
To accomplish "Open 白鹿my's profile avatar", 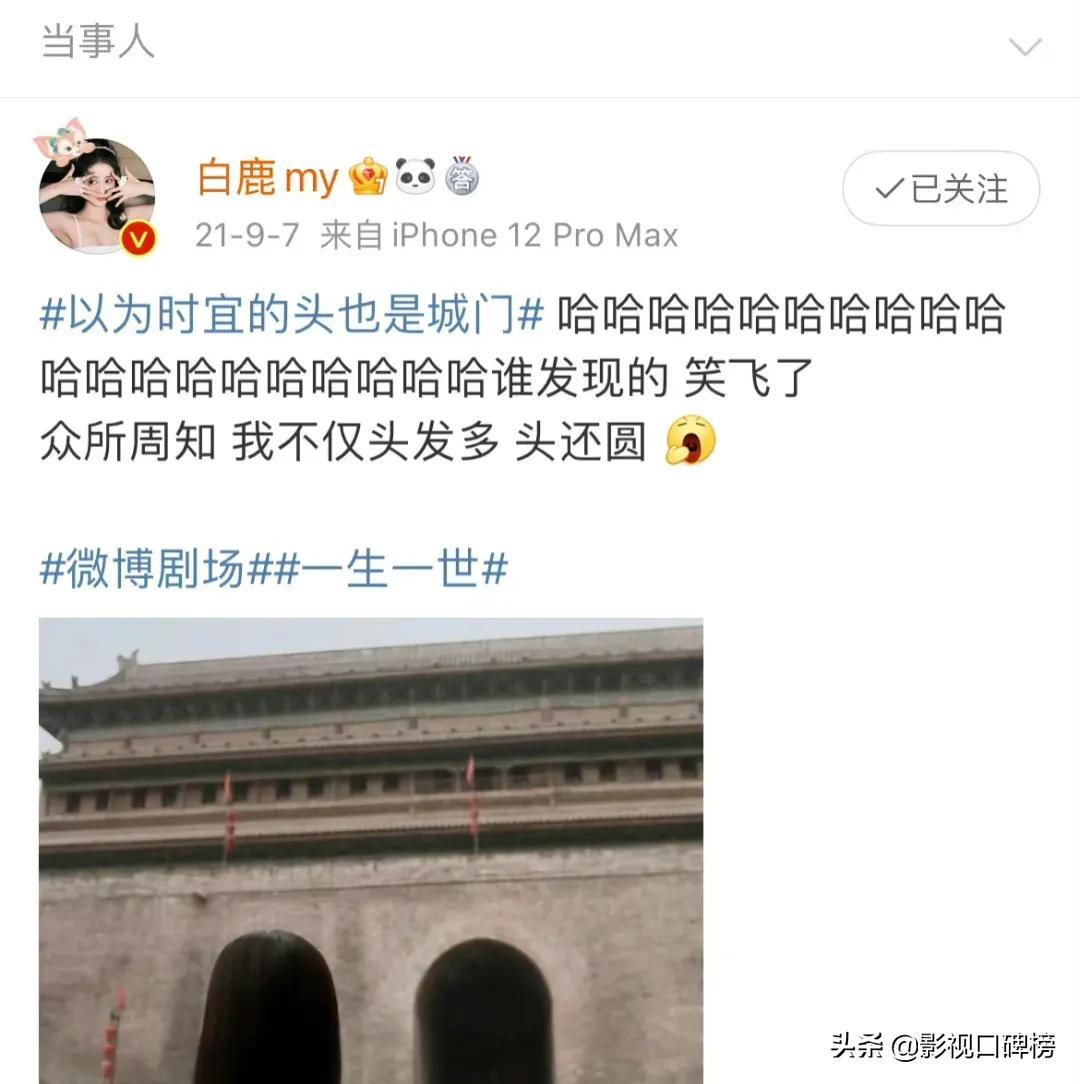I will click(97, 196).
